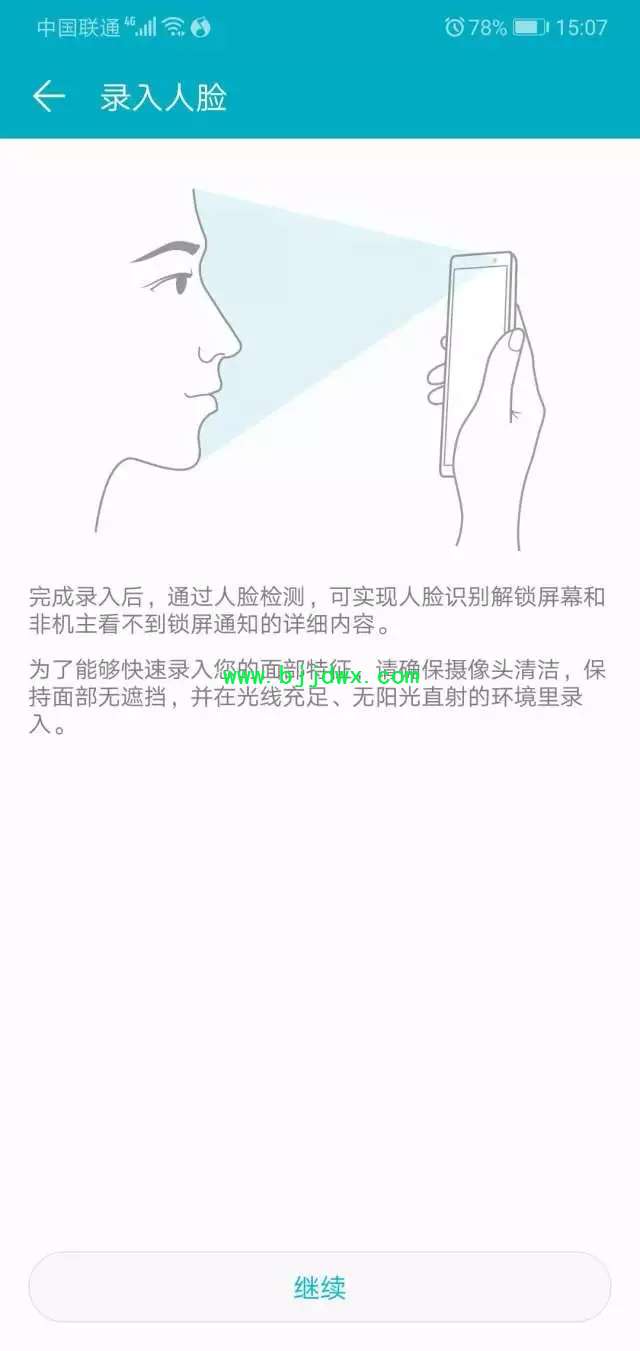
Task: Tap the 继续 button to continue
Action: (320, 1287)
